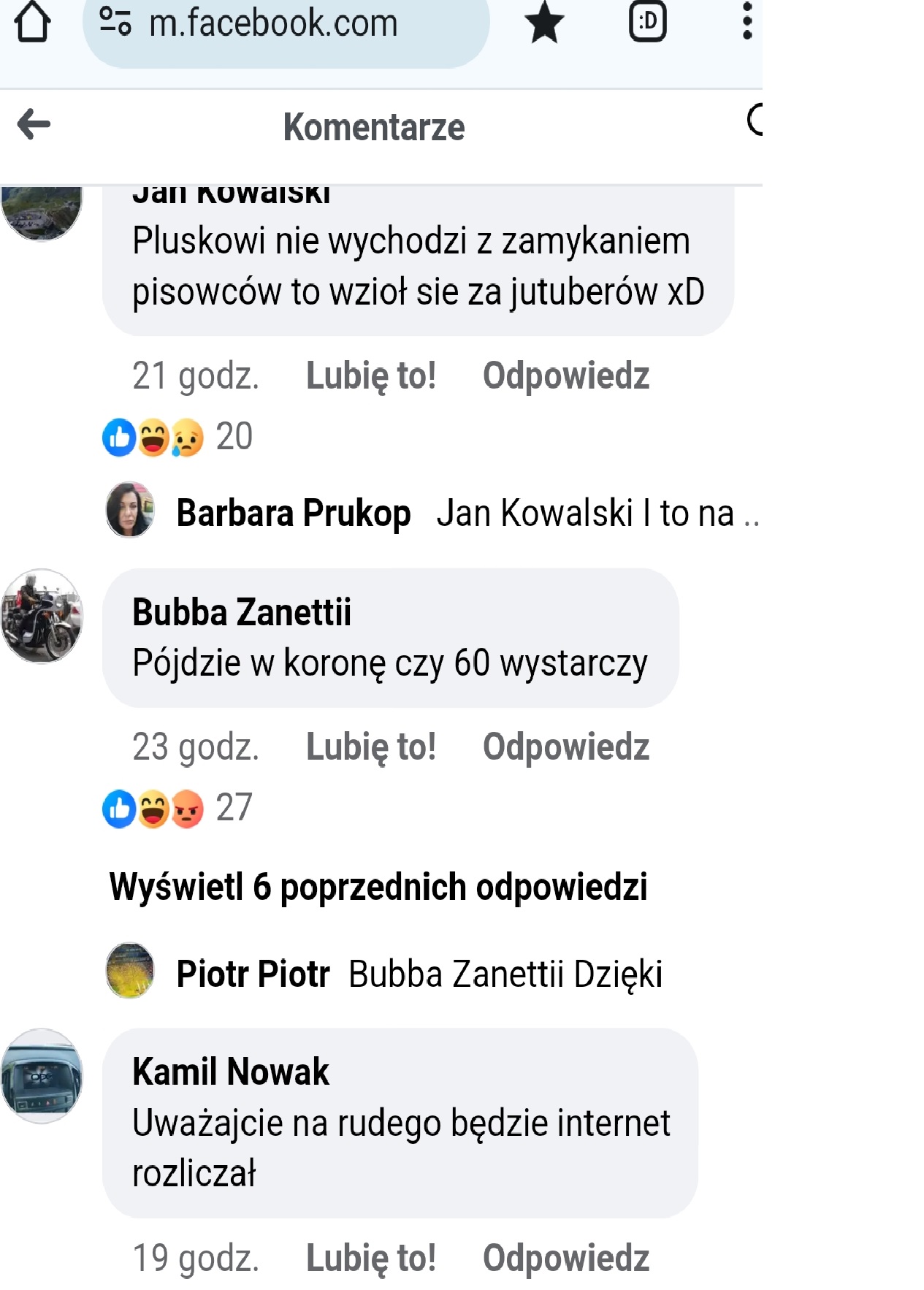The width and height of the screenshot is (924, 1290).
Task: Like Jan Kowalski's comment
Action: pyautogui.click(x=370, y=376)
